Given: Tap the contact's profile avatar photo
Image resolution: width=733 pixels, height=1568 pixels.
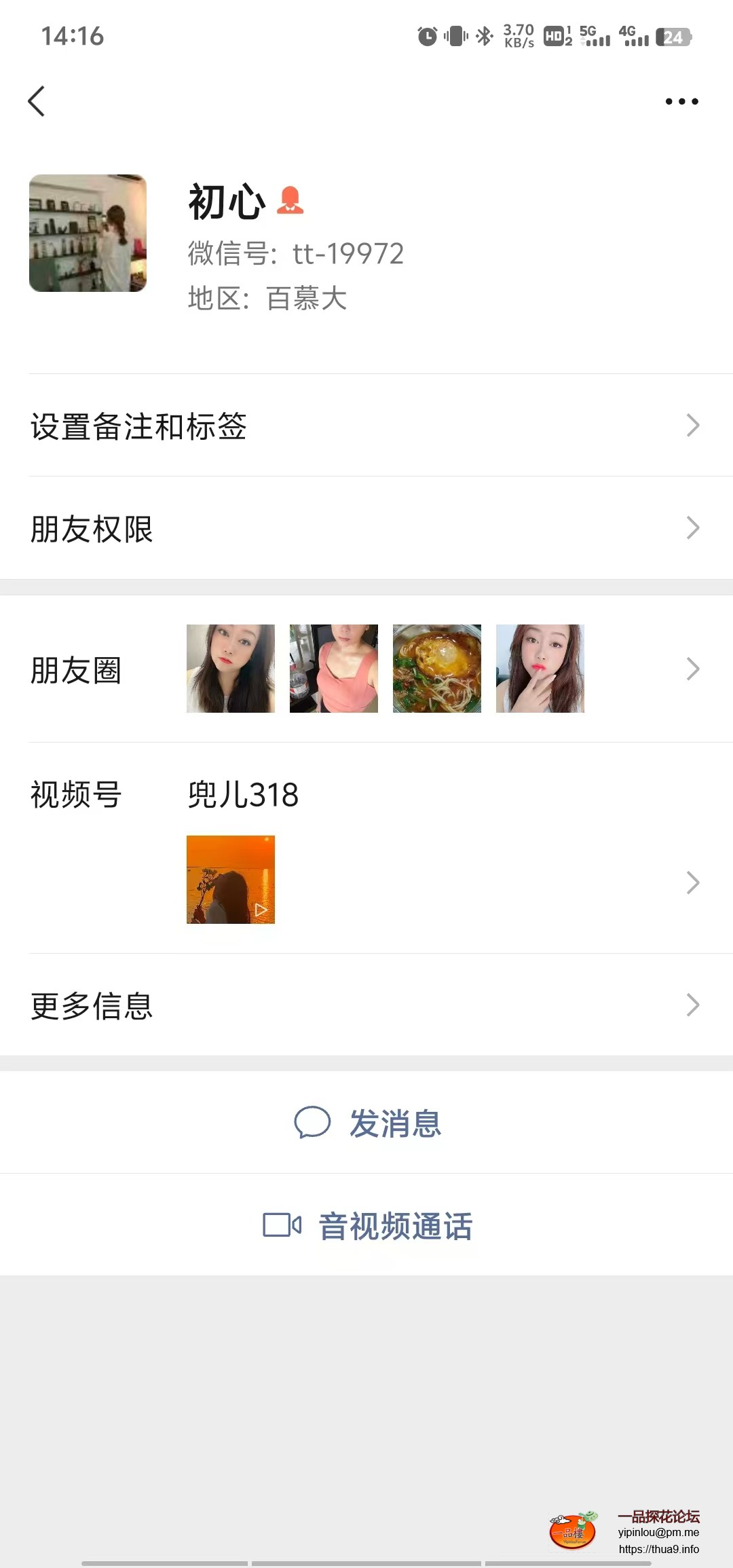Looking at the screenshot, I should (x=88, y=233).
